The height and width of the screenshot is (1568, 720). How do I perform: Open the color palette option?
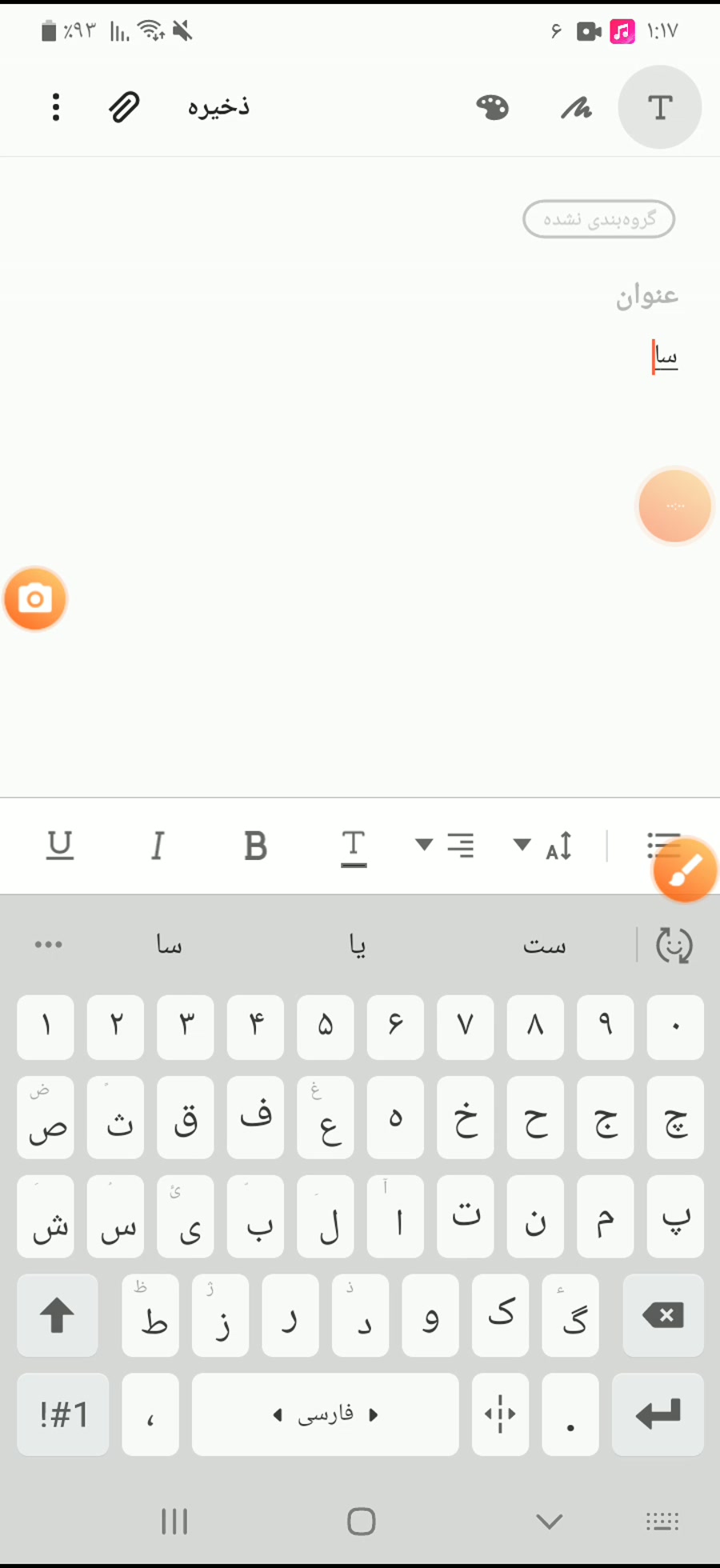click(492, 107)
